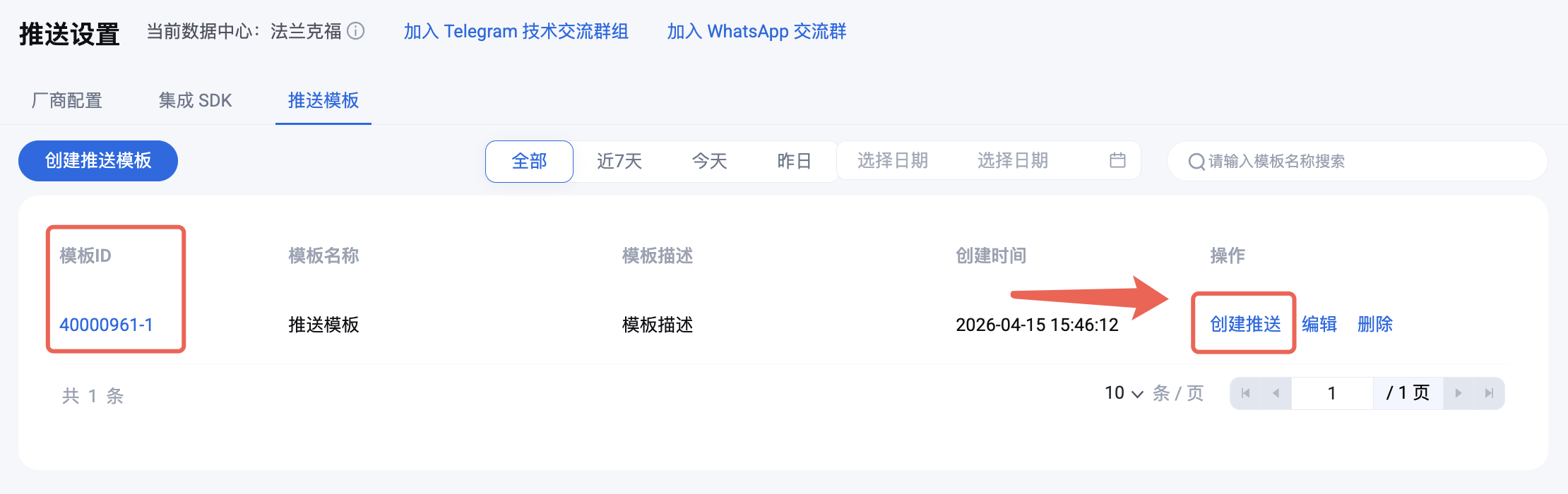Focus the 请输入模板名称搜索 search box
This screenshot has height=494, width=1568.
(x=1358, y=162)
